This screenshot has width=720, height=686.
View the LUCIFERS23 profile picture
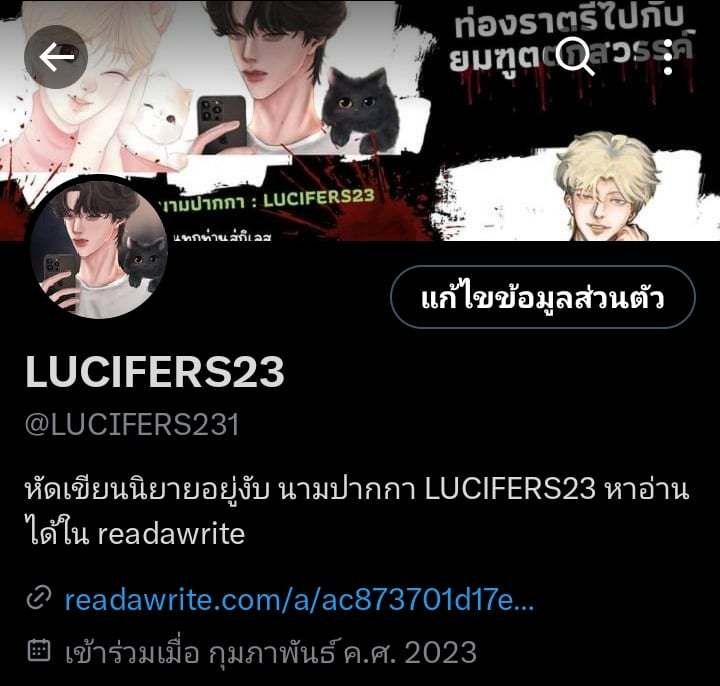tap(97, 250)
